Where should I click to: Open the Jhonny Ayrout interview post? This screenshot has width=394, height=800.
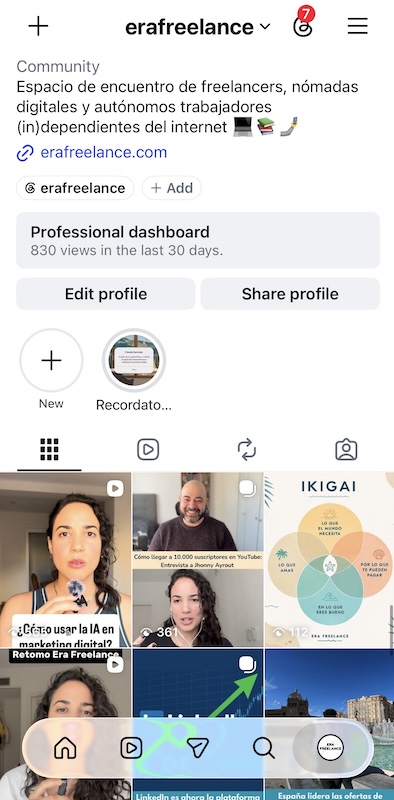pyautogui.click(x=198, y=559)
